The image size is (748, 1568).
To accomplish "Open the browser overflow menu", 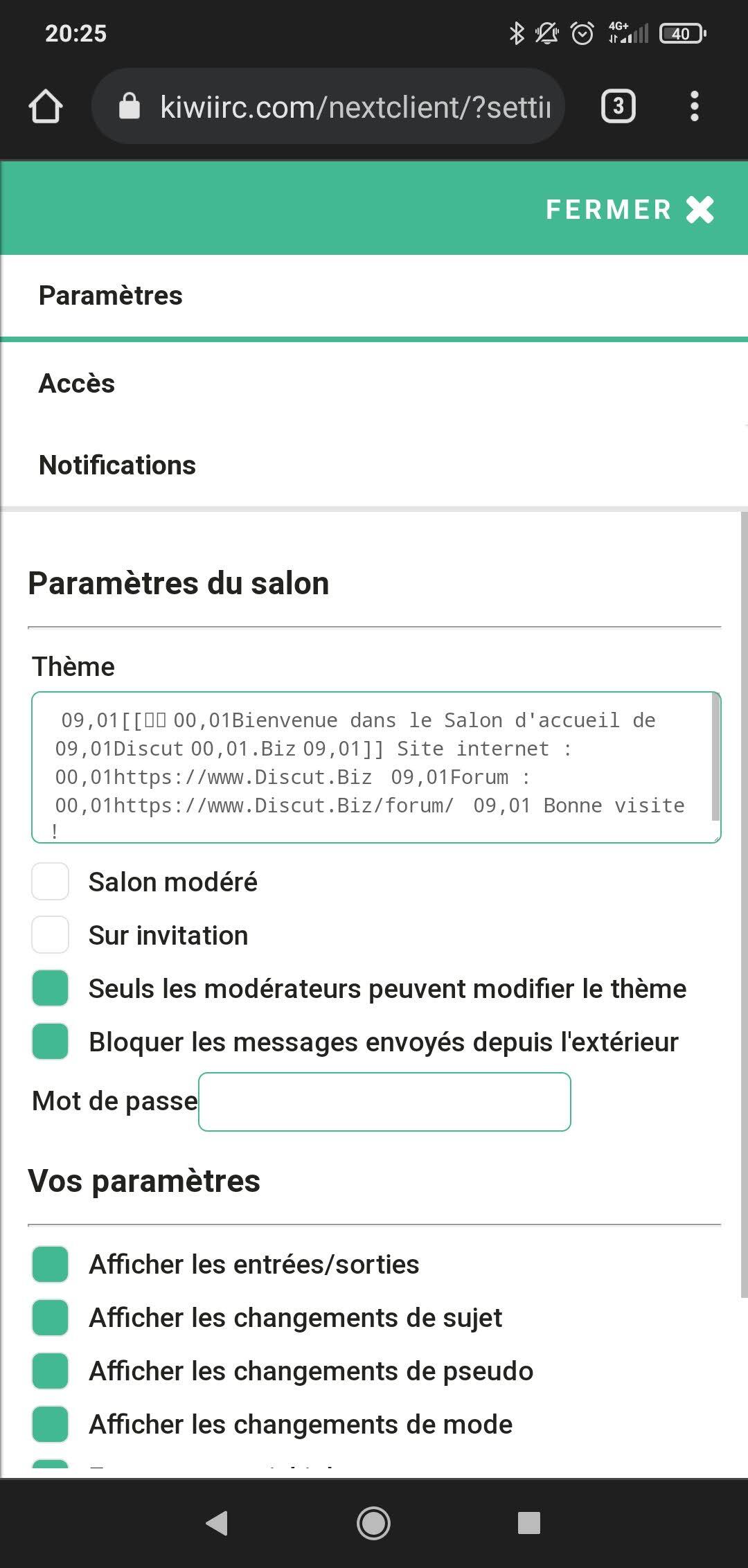I will click(x=694, y=107).
